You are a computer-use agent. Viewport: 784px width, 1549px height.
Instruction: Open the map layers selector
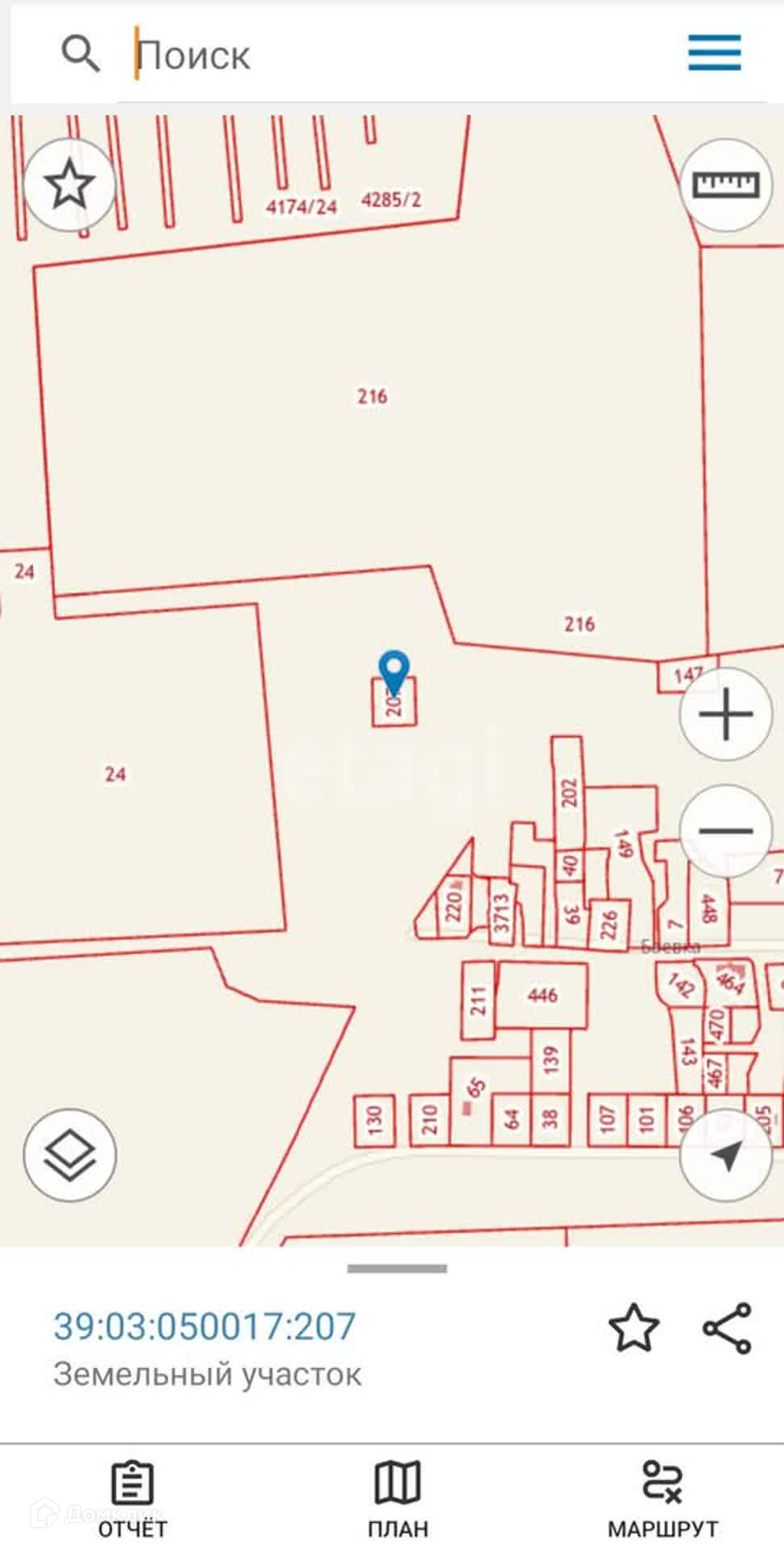(70, 1155)
